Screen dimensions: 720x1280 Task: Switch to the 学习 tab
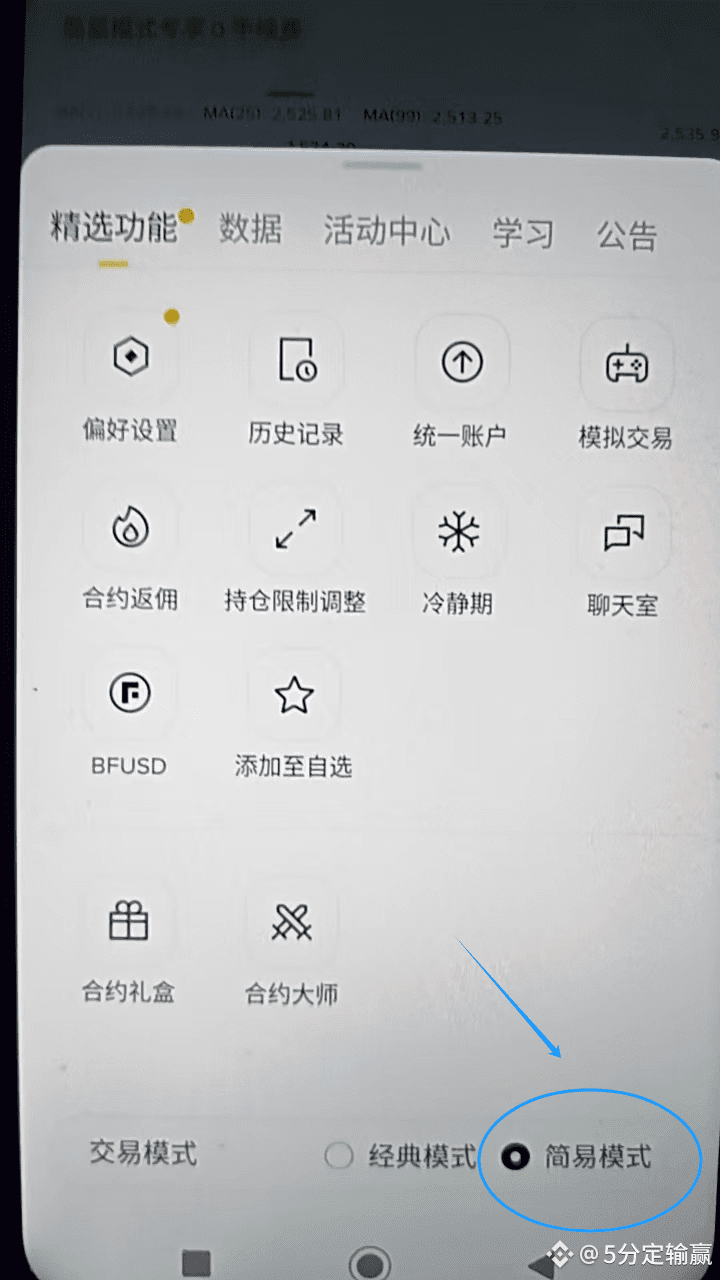(523, 233)
